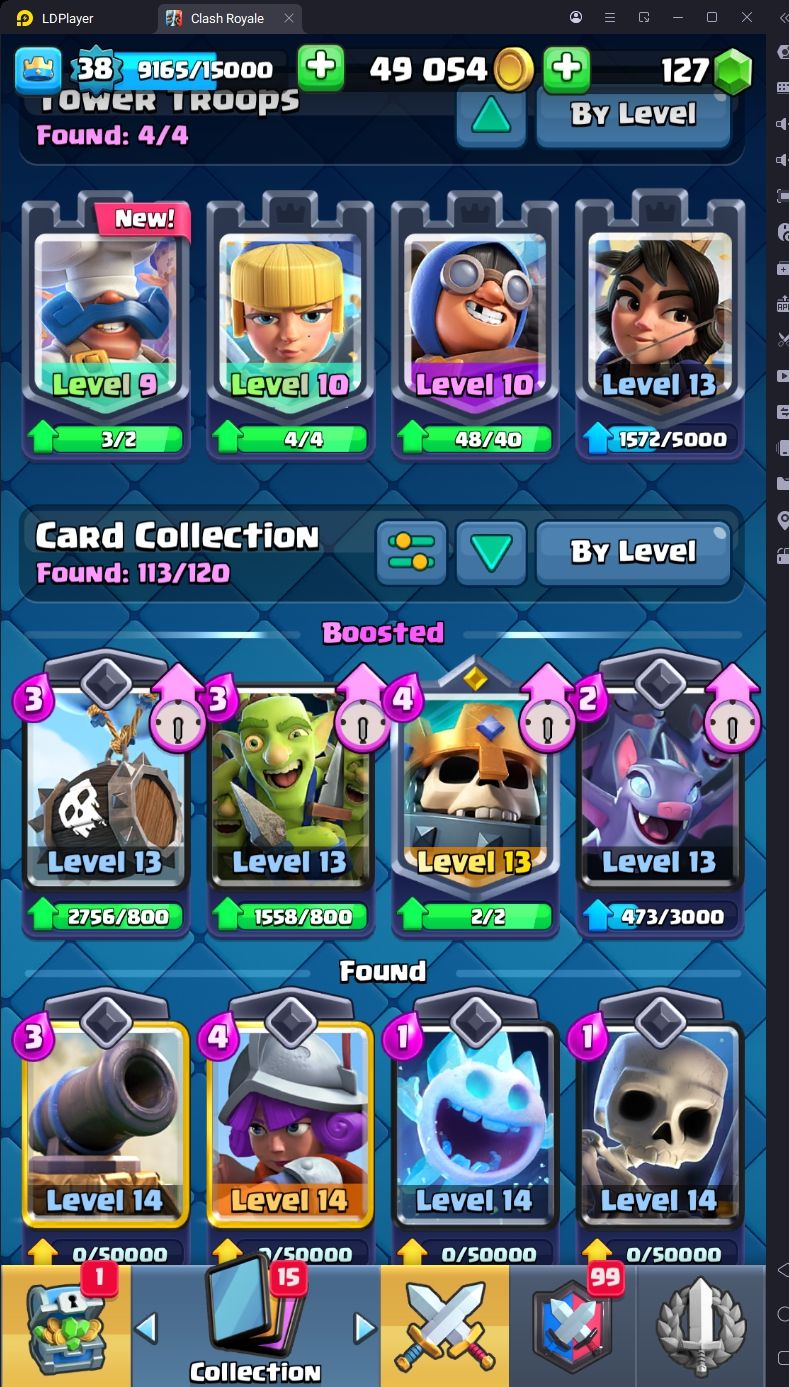Screen dimensions: 789x1387
Task: Open the boosted Skeleton King champion card
Action: (474, 790)
